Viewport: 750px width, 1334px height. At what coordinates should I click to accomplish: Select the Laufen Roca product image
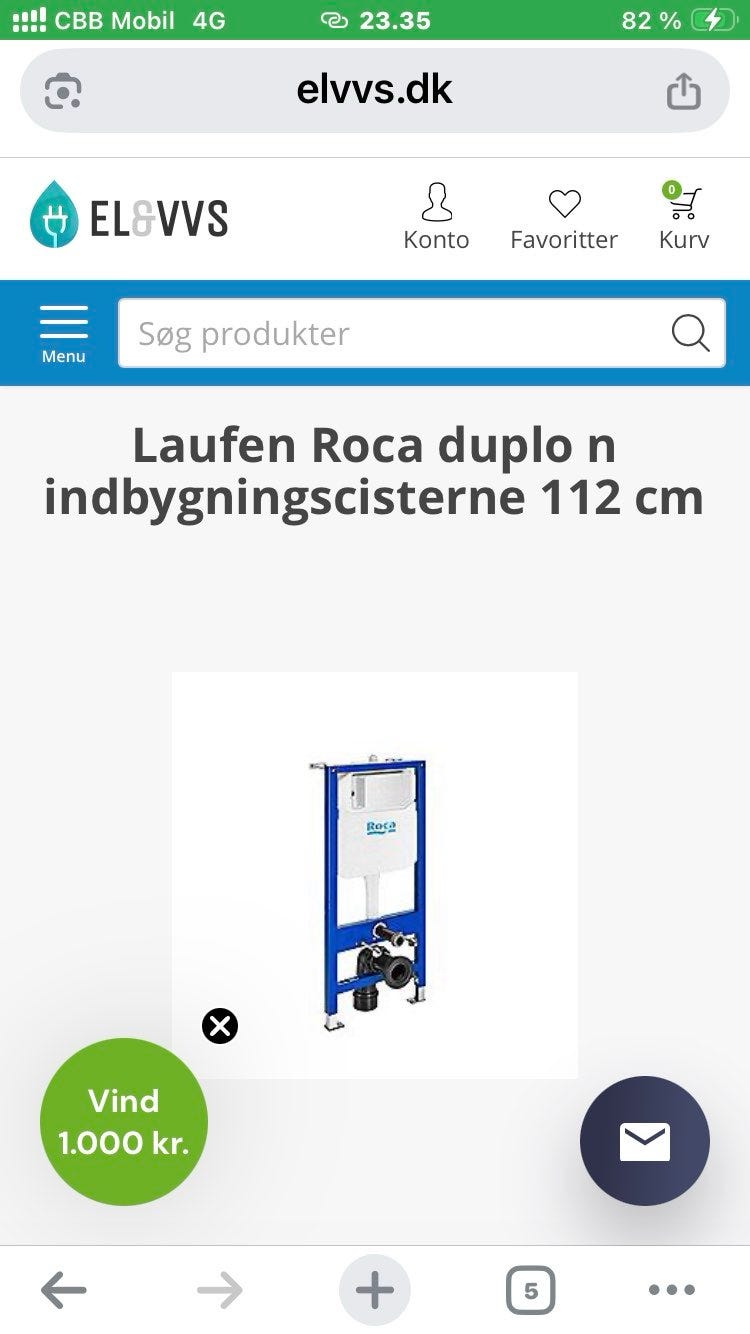[374, 874]
